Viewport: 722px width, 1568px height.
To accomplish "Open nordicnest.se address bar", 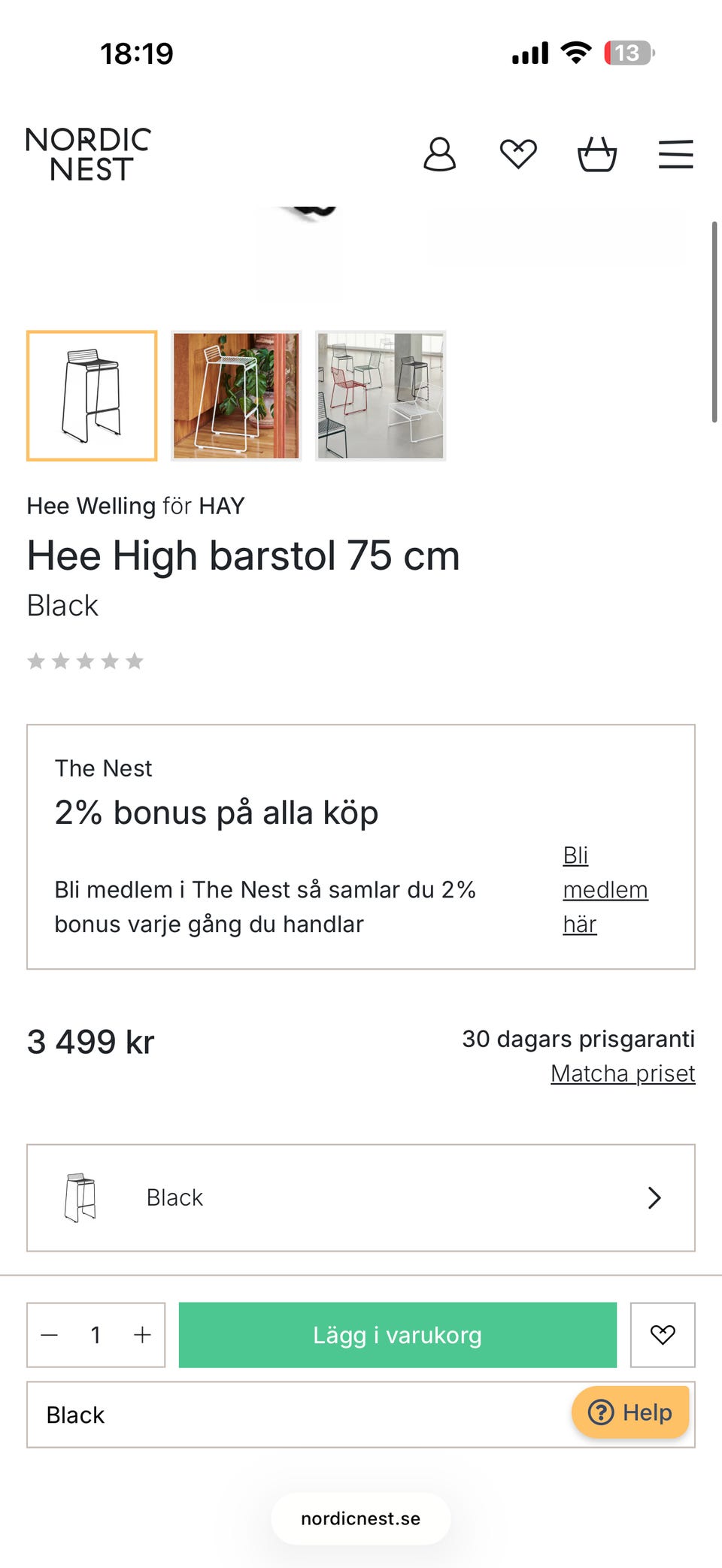I will pos(360,1518).
